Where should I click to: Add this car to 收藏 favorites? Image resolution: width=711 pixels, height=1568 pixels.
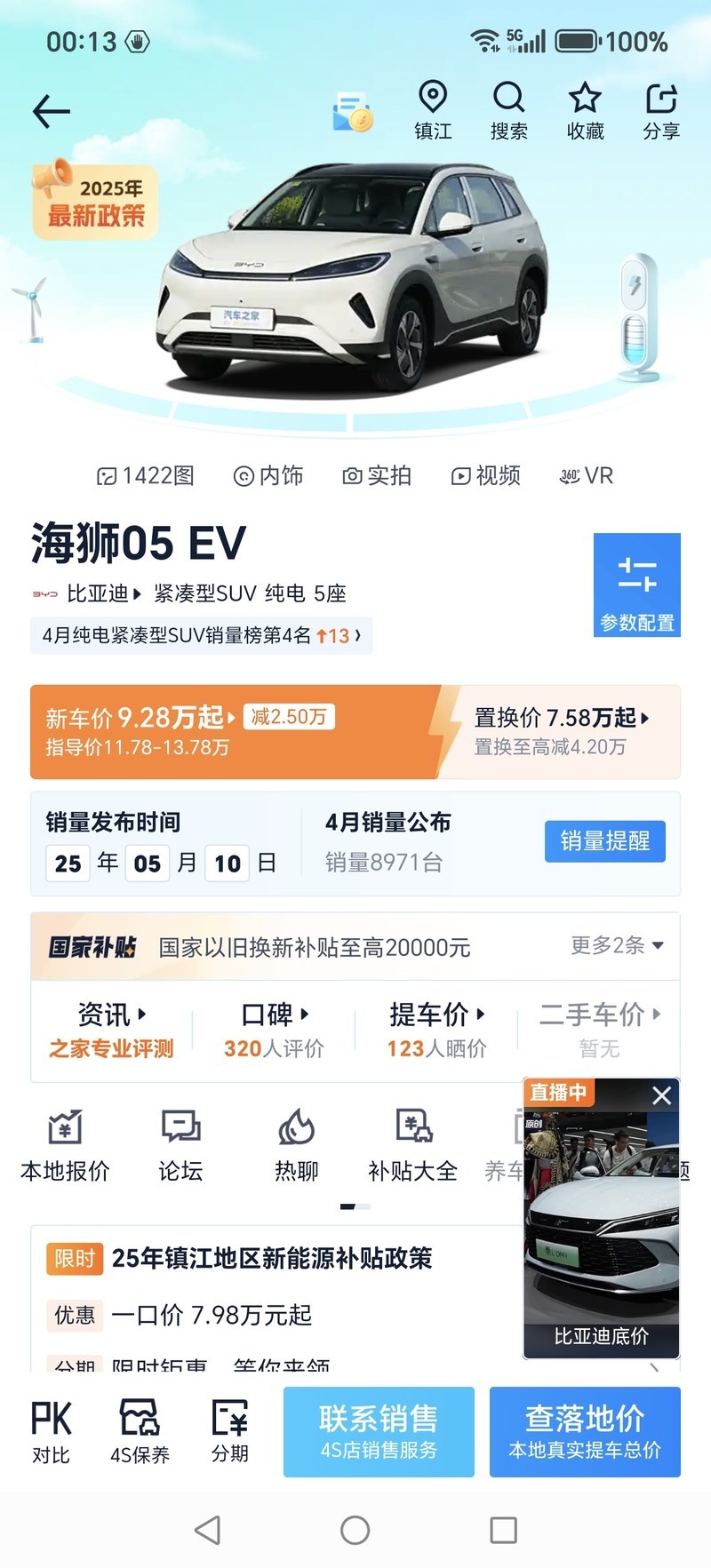[585, 110]
